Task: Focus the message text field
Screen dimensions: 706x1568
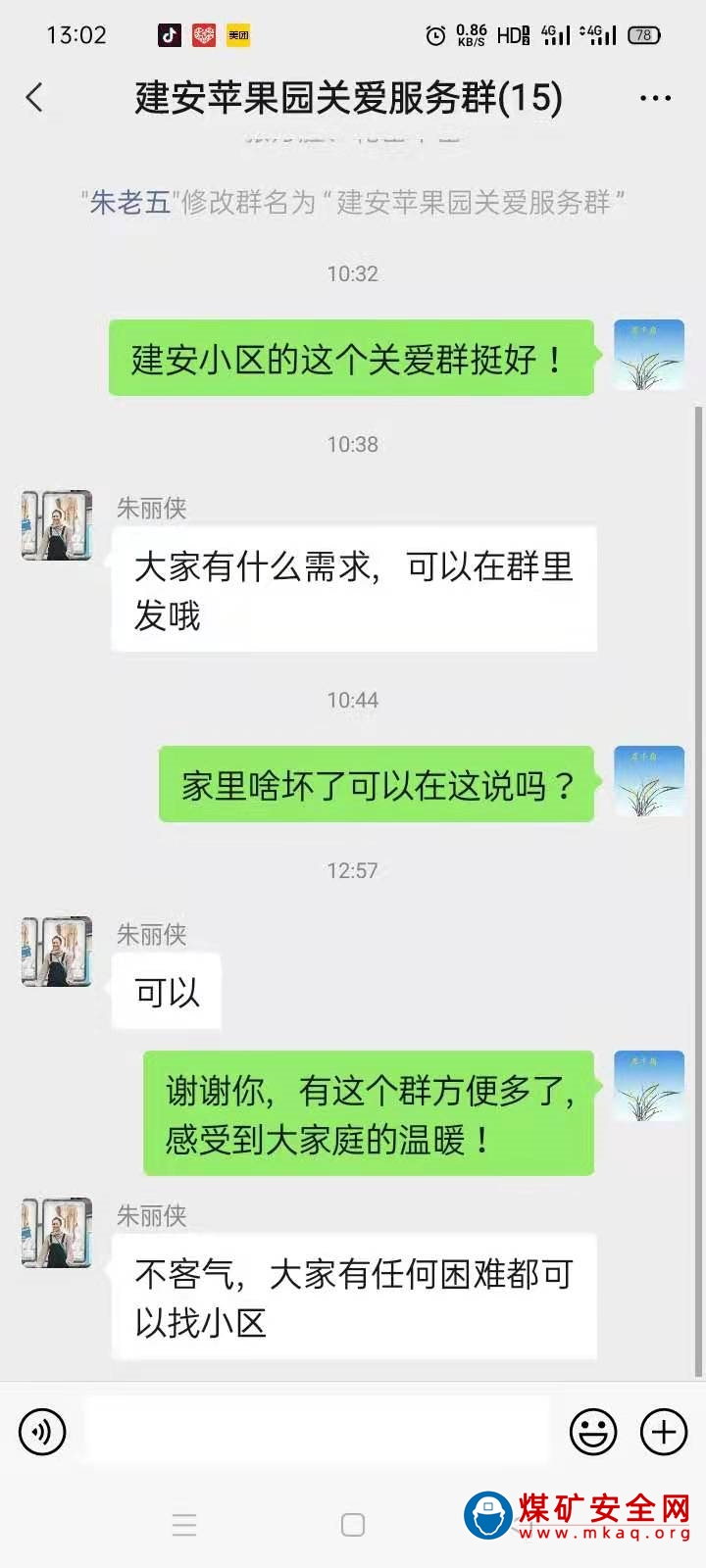Action: [316, 1431]
